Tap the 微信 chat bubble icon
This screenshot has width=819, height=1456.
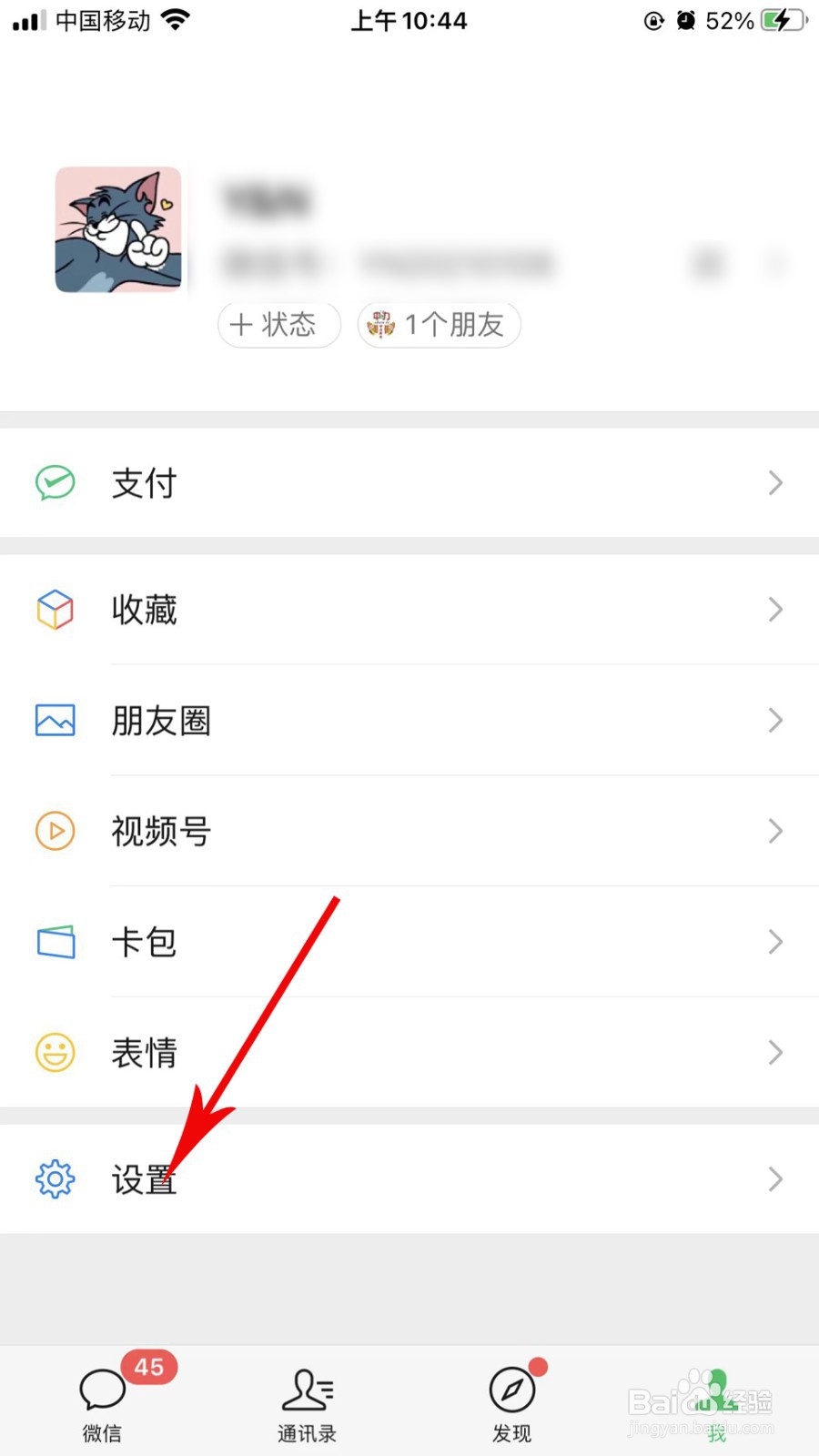[x=101, y=1390]
